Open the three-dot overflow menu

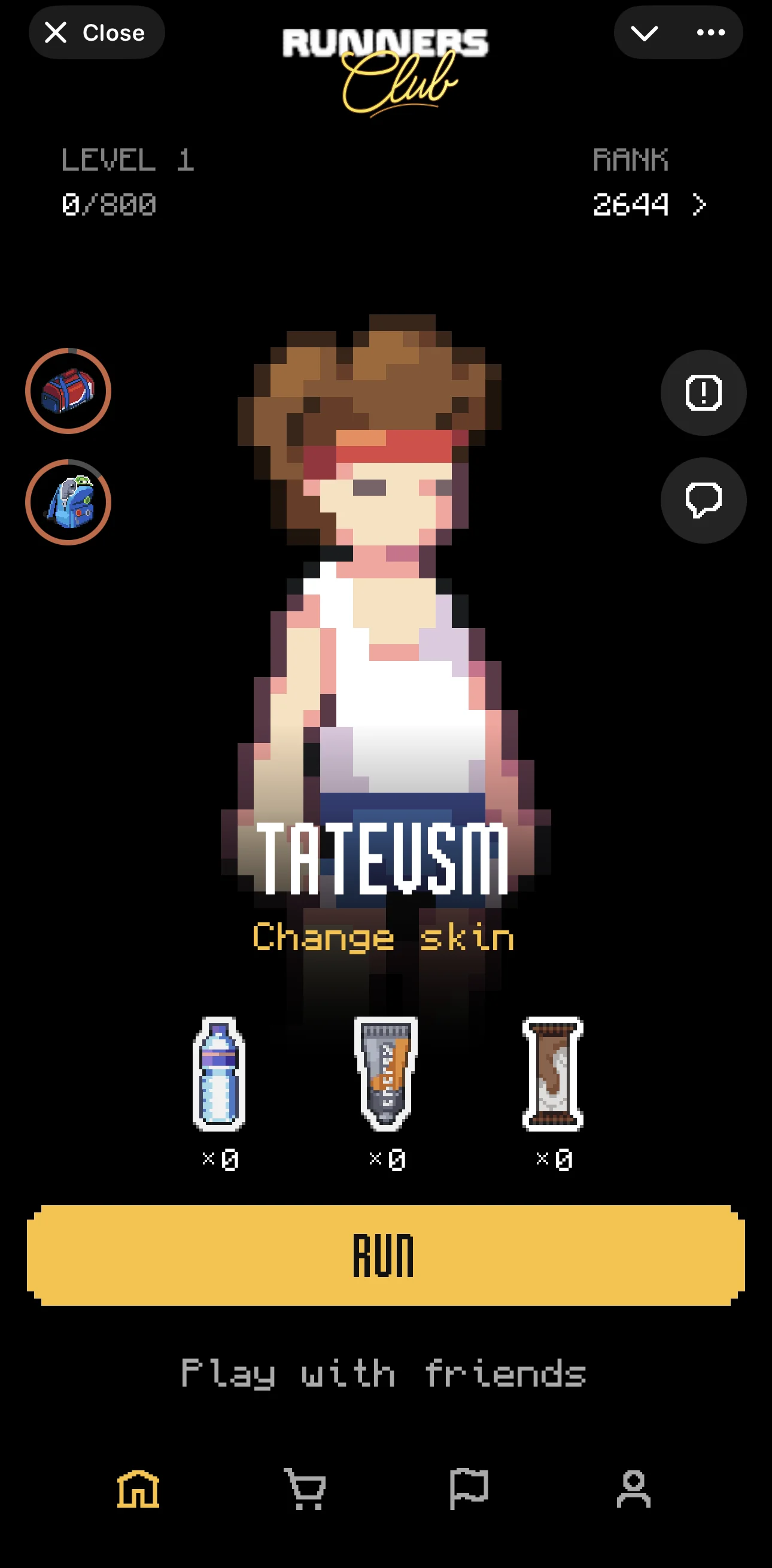pyautogui.click(x=710, y=33)
